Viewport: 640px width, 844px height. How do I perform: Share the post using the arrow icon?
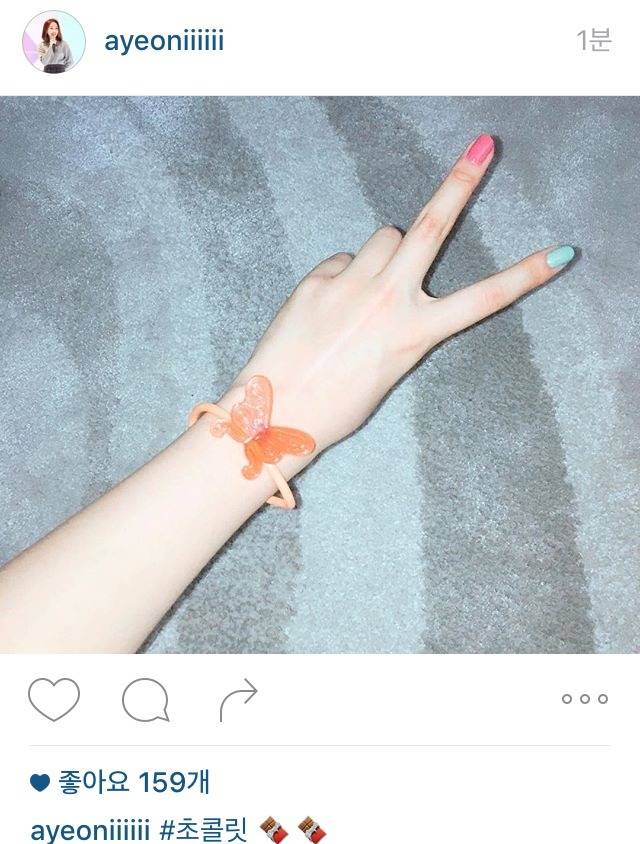tap(238, 699)
